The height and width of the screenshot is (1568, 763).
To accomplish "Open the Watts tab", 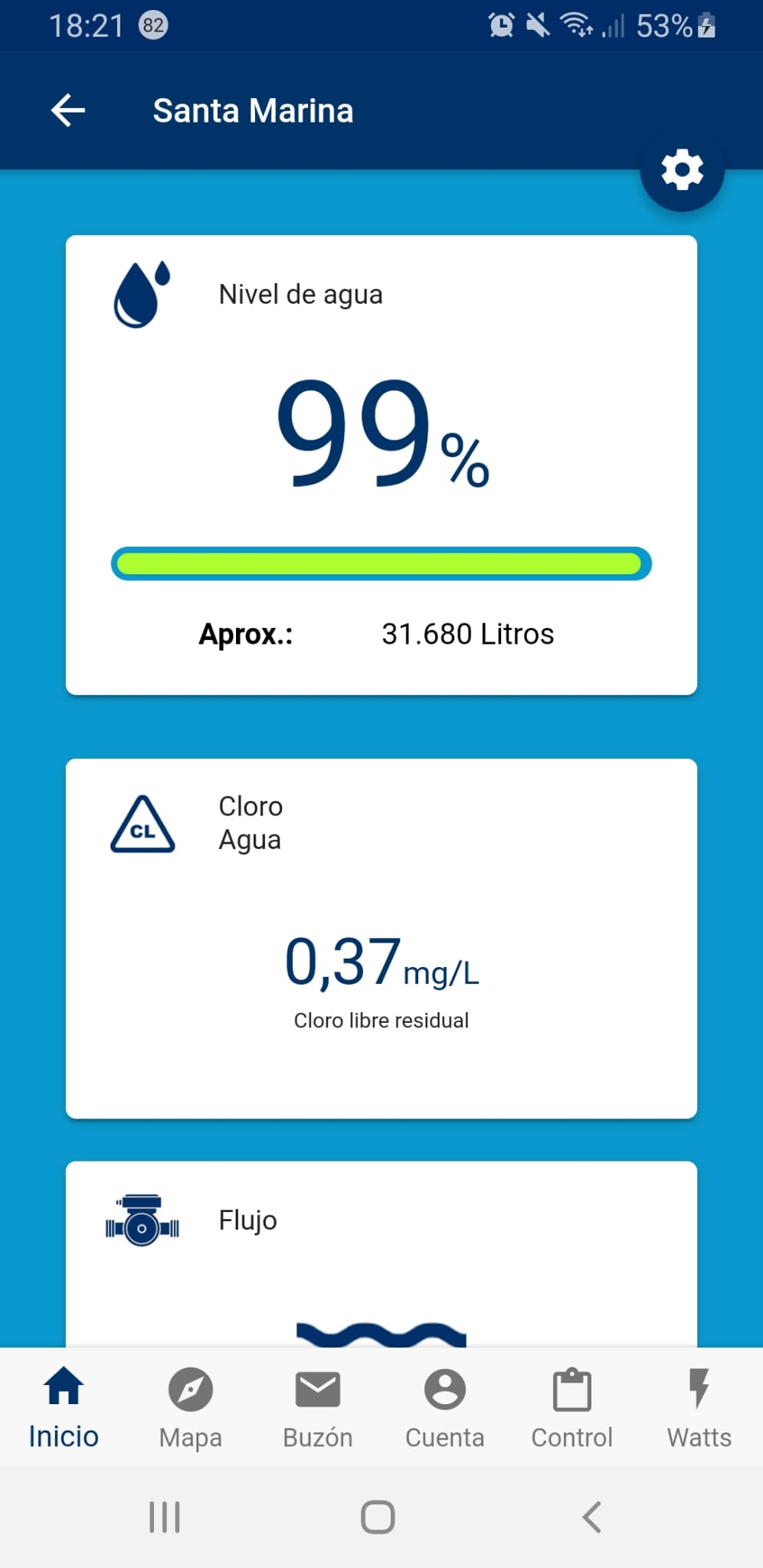I will 699,1407.
